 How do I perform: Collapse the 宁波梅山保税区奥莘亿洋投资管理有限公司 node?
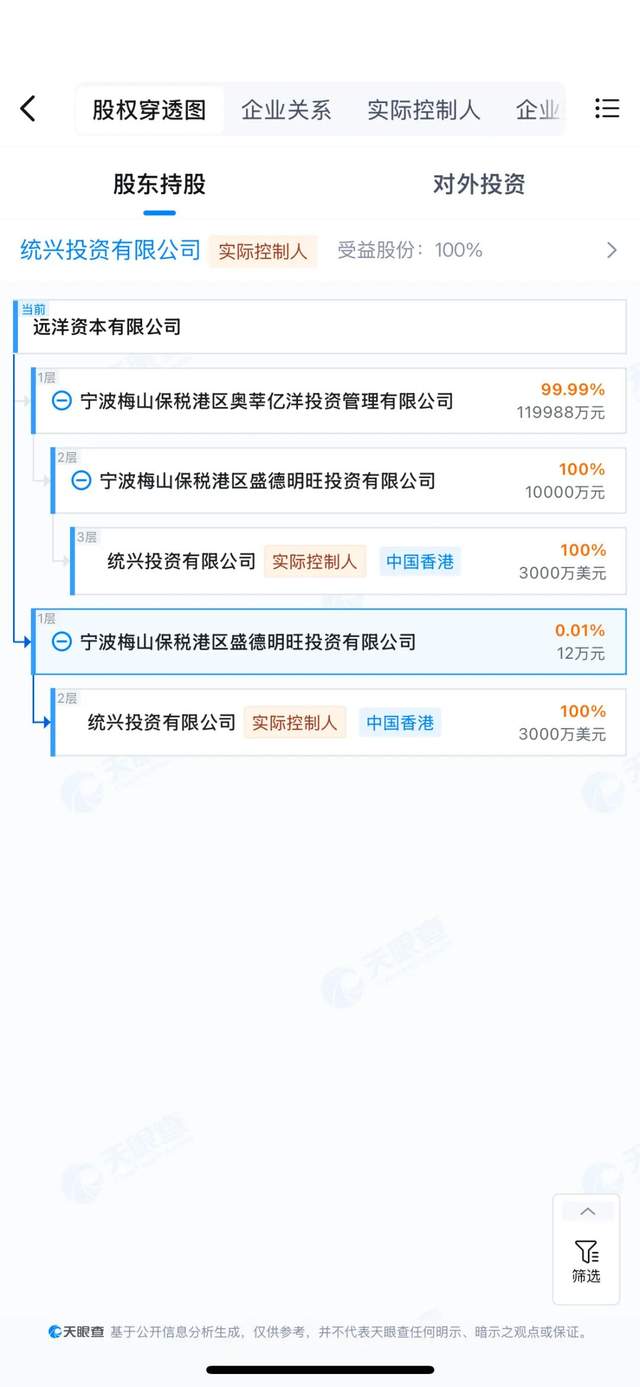(x=61, y=401)
